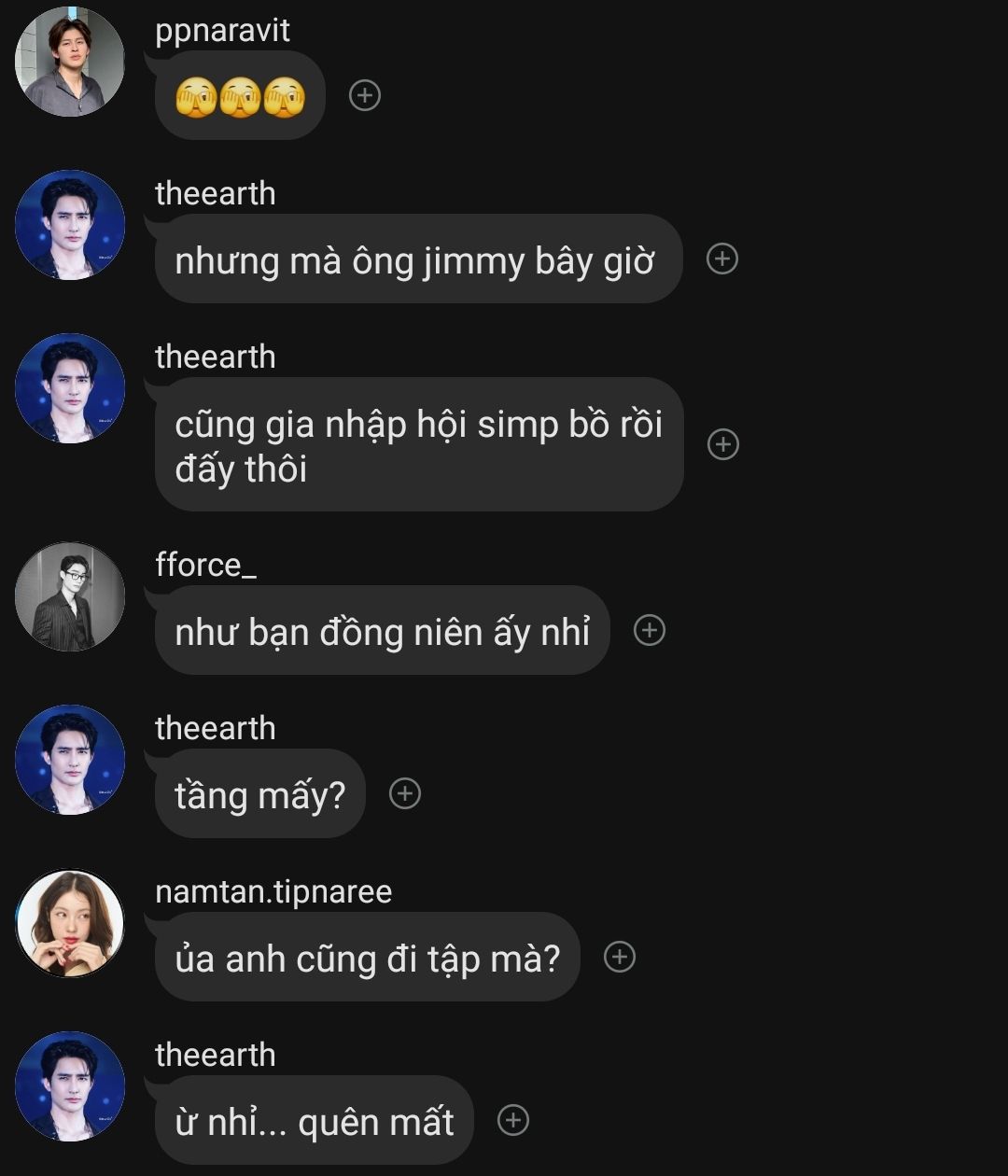Open theearth's avatar beside 'tầng mấy?'
1008x1176 pixels.
(70, 760)
